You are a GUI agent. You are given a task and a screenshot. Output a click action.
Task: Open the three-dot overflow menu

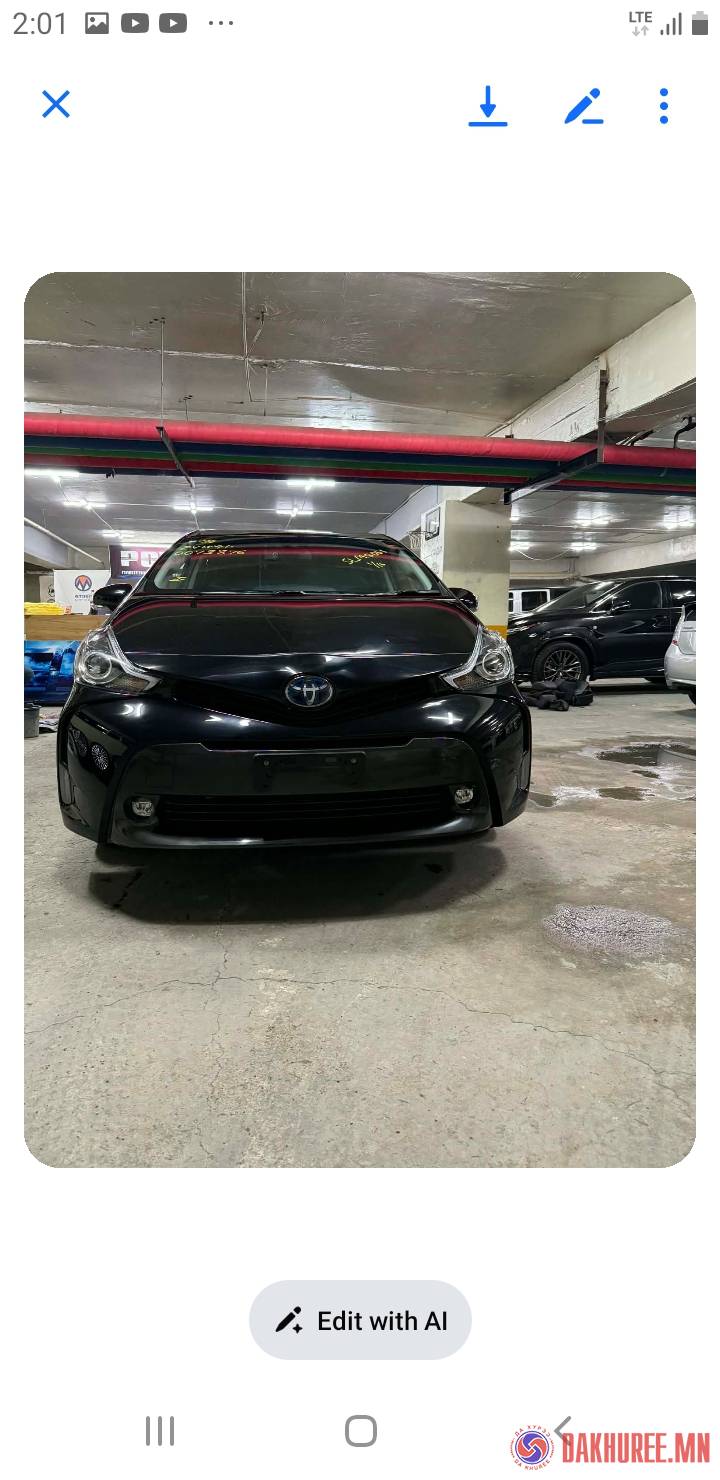click(x=663, y=106)
